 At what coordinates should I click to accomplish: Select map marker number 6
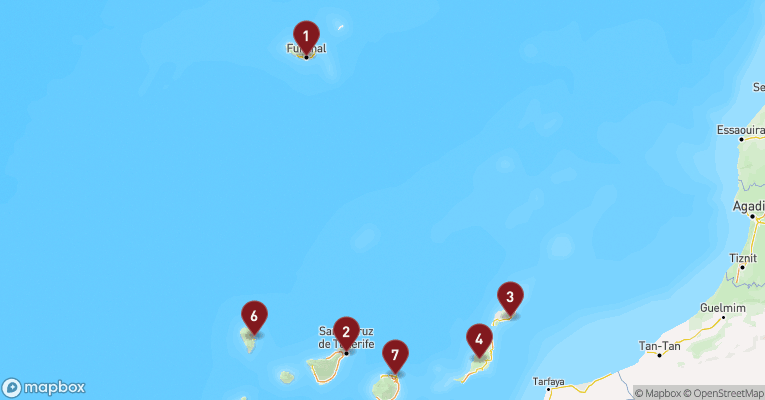click(x=254, y=316)
